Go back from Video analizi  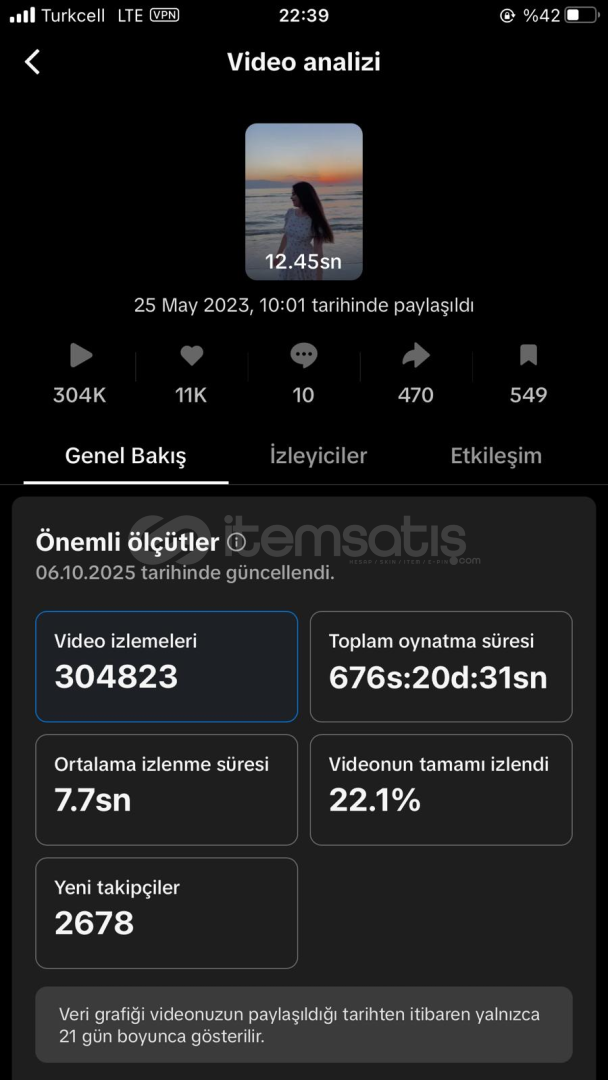33,62
